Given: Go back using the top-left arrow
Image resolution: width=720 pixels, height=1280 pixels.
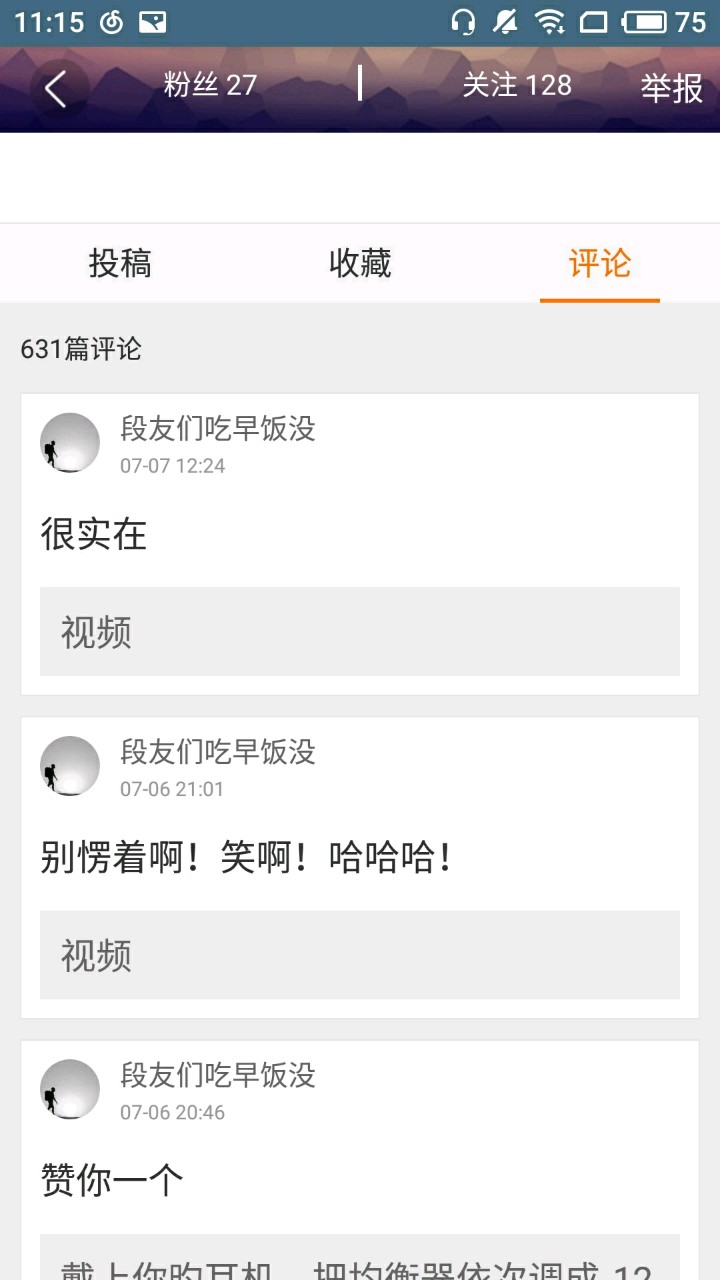Looking at the screenshot, I should click(56, 89).
